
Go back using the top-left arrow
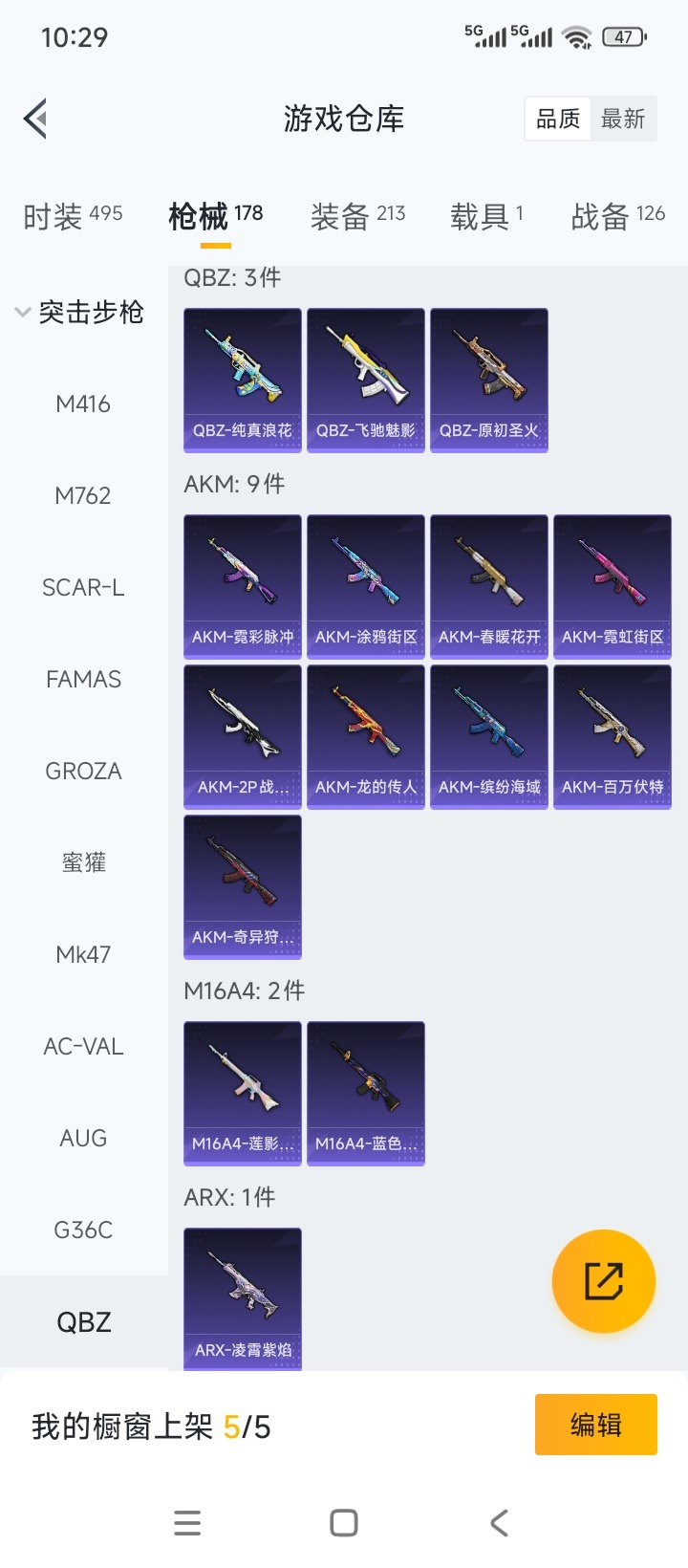[x=35, y=120]
